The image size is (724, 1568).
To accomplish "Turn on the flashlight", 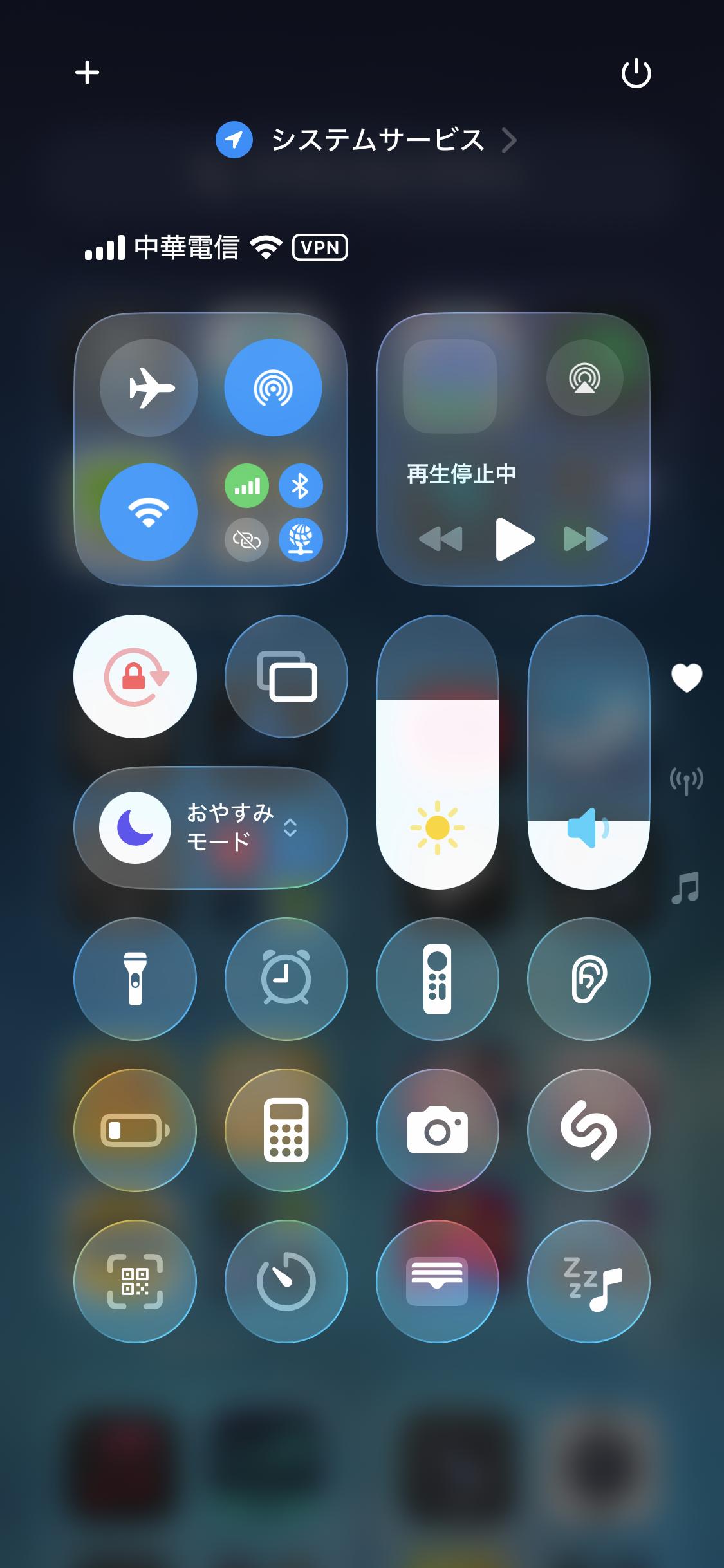I will (x=135, y=978).
